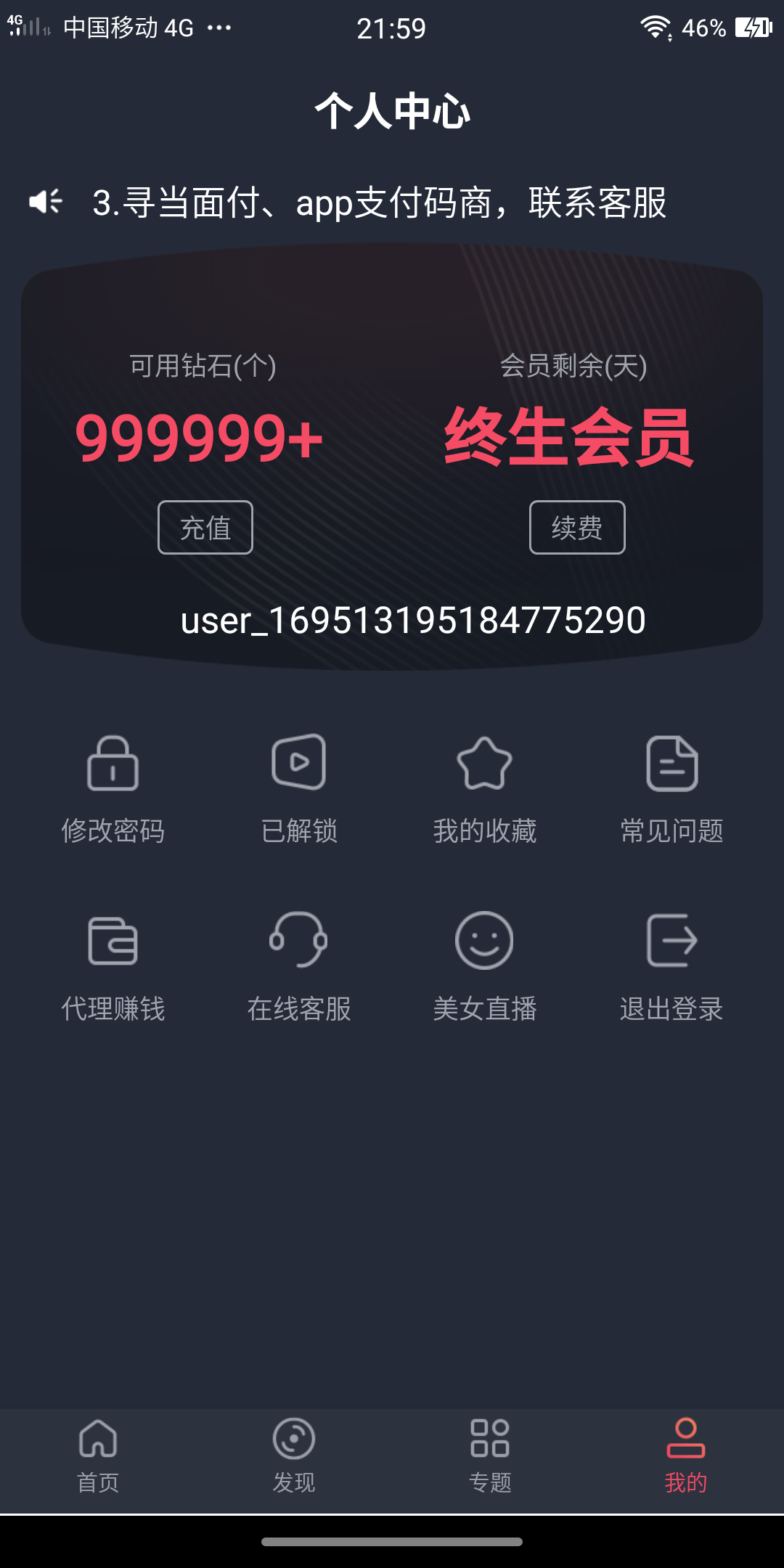Switch to the 首页 home tab
The width and height of the screenshot is (784, 1568).
coord(98,1455)
